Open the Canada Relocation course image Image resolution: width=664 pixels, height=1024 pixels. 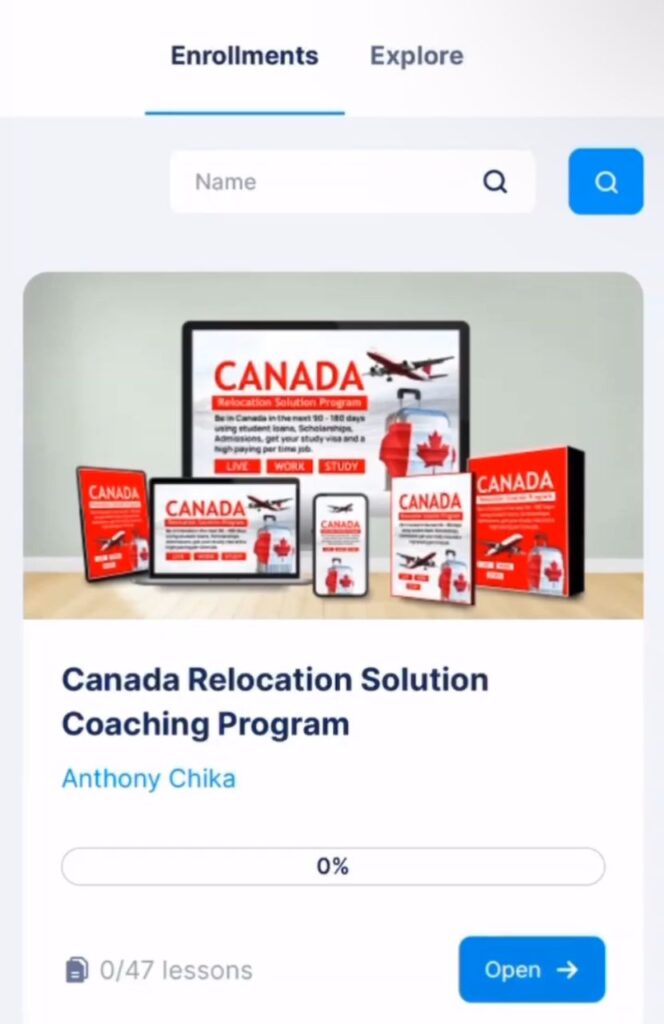tap(333, 446)
